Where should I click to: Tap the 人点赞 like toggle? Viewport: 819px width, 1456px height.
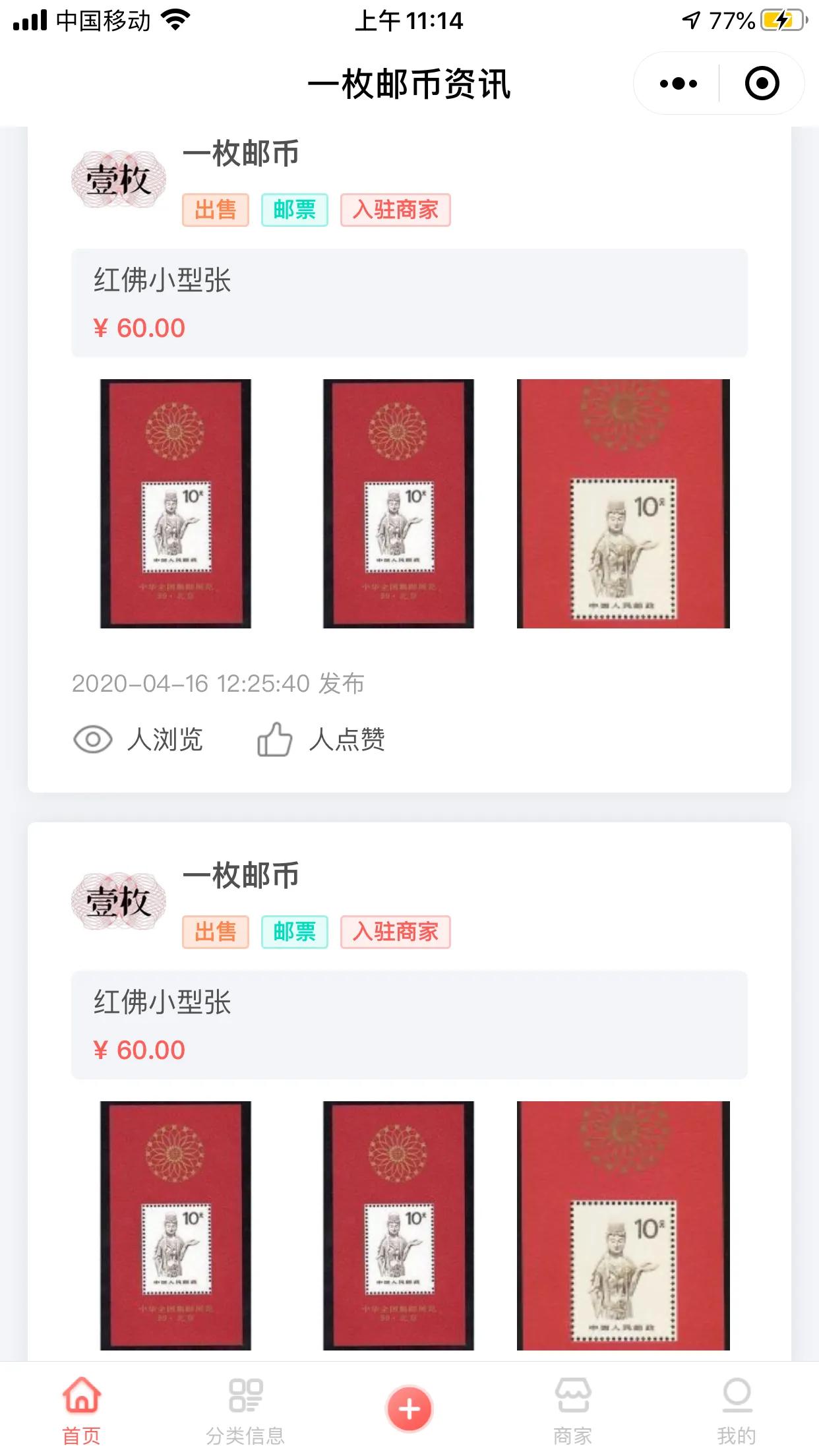coord(348,740)
